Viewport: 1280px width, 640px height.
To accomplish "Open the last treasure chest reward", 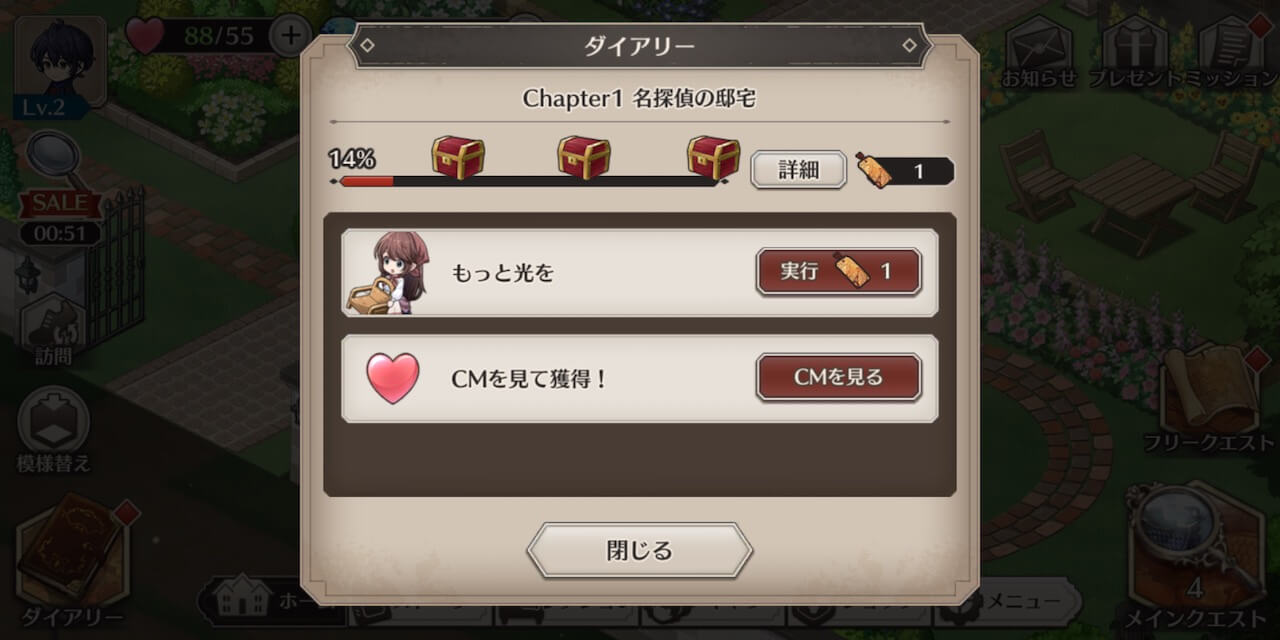I will (x=713, y=158).
